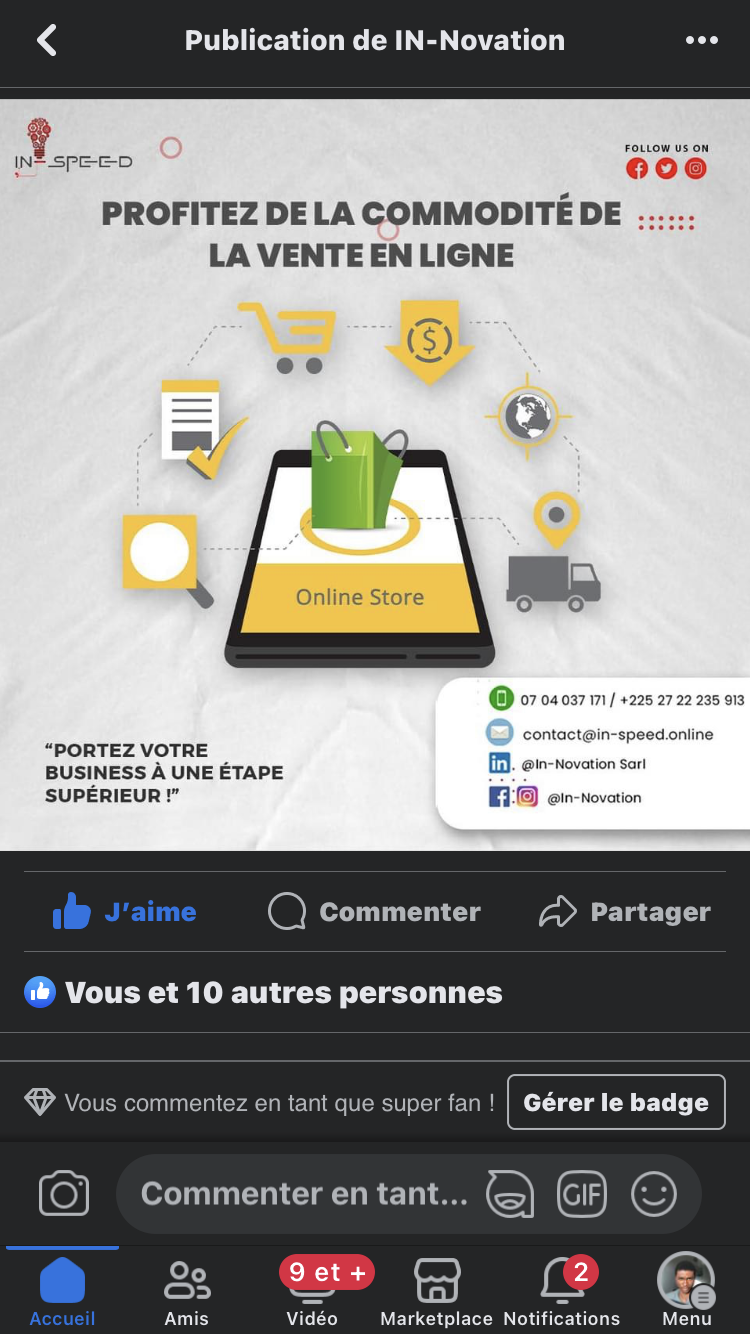Open the avatar sticker picker

click(x=510, y=1194)
